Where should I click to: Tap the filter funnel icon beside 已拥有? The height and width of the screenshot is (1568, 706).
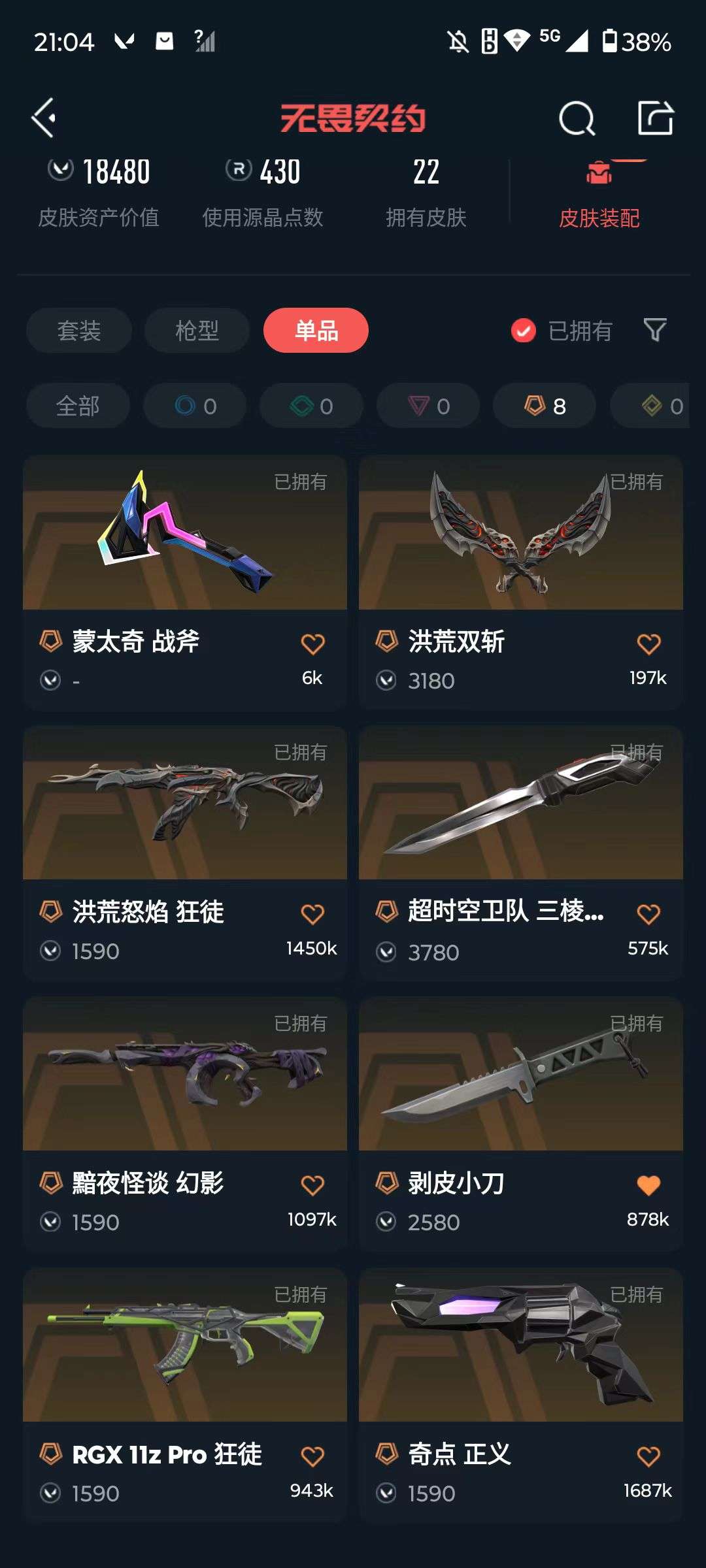[658, 331]
